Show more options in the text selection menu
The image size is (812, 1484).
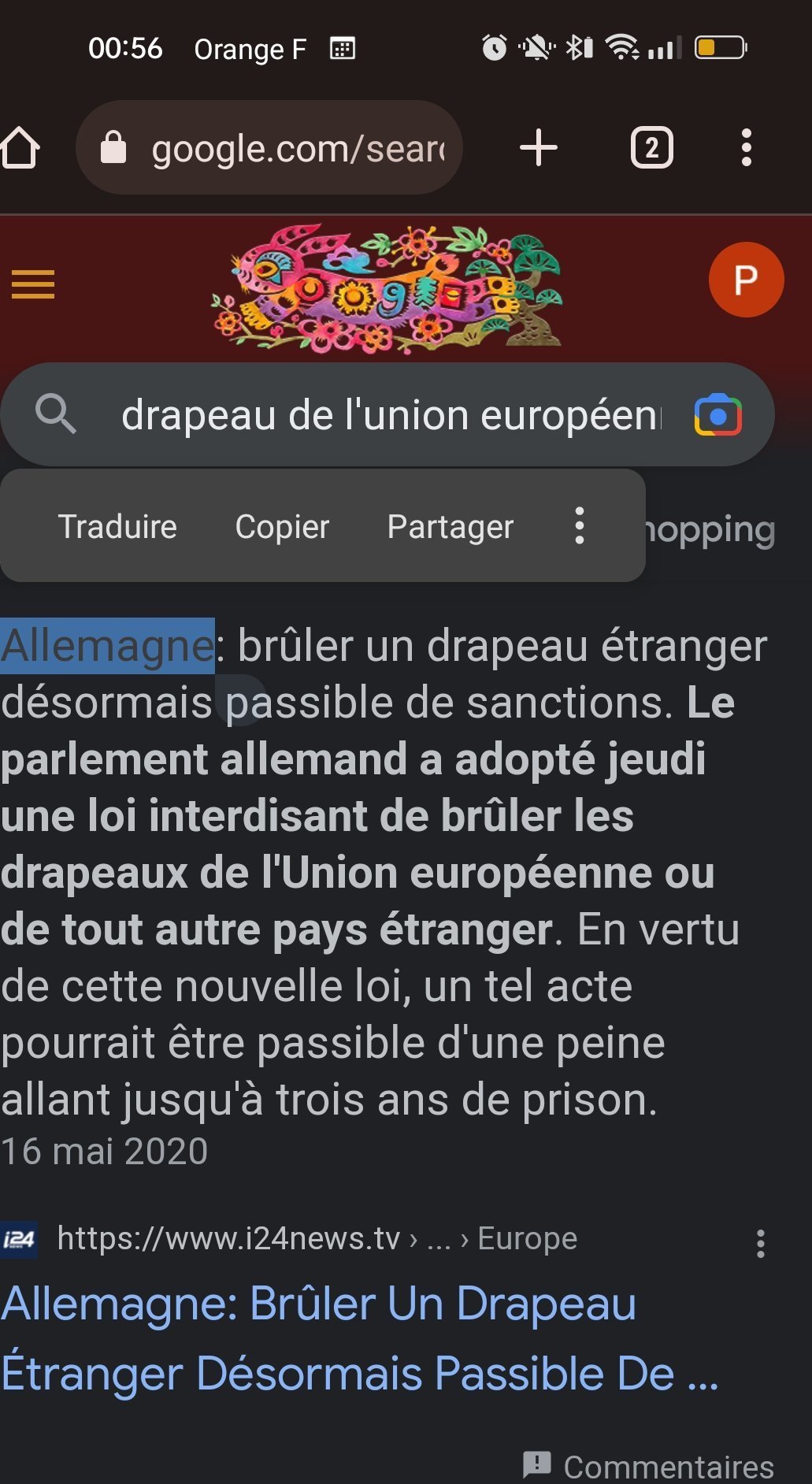pyautogui.click(x=580, y=525)
